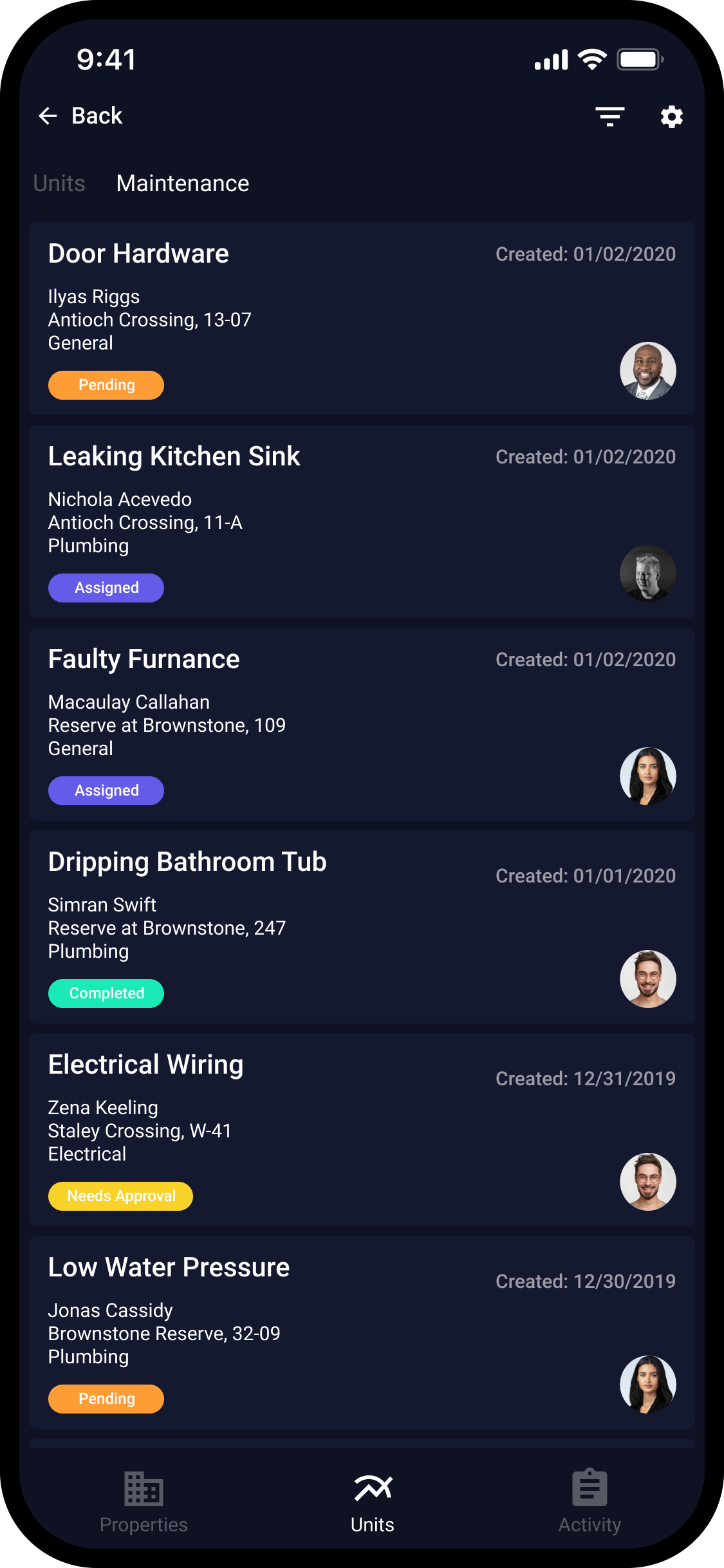
Task: Open the Dripping Bathroom Tub request
Action: 362,927
